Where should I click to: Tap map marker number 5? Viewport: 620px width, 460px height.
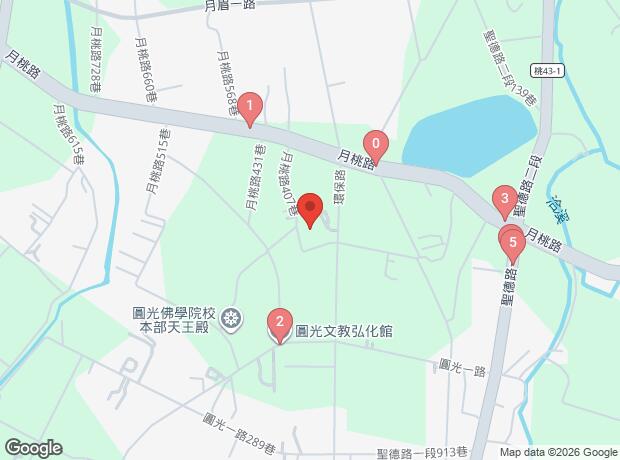[x=513, y=242]
